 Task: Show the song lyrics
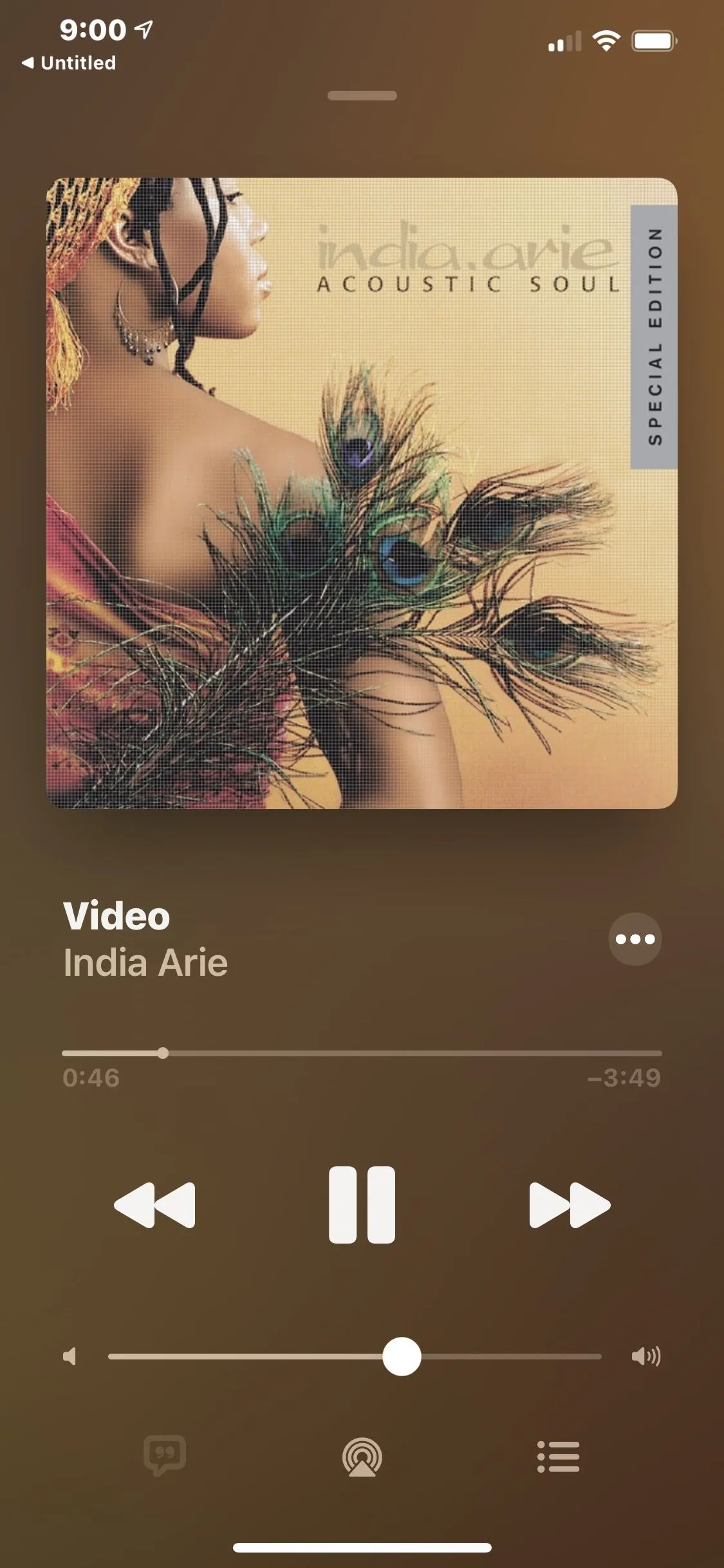165,1455
